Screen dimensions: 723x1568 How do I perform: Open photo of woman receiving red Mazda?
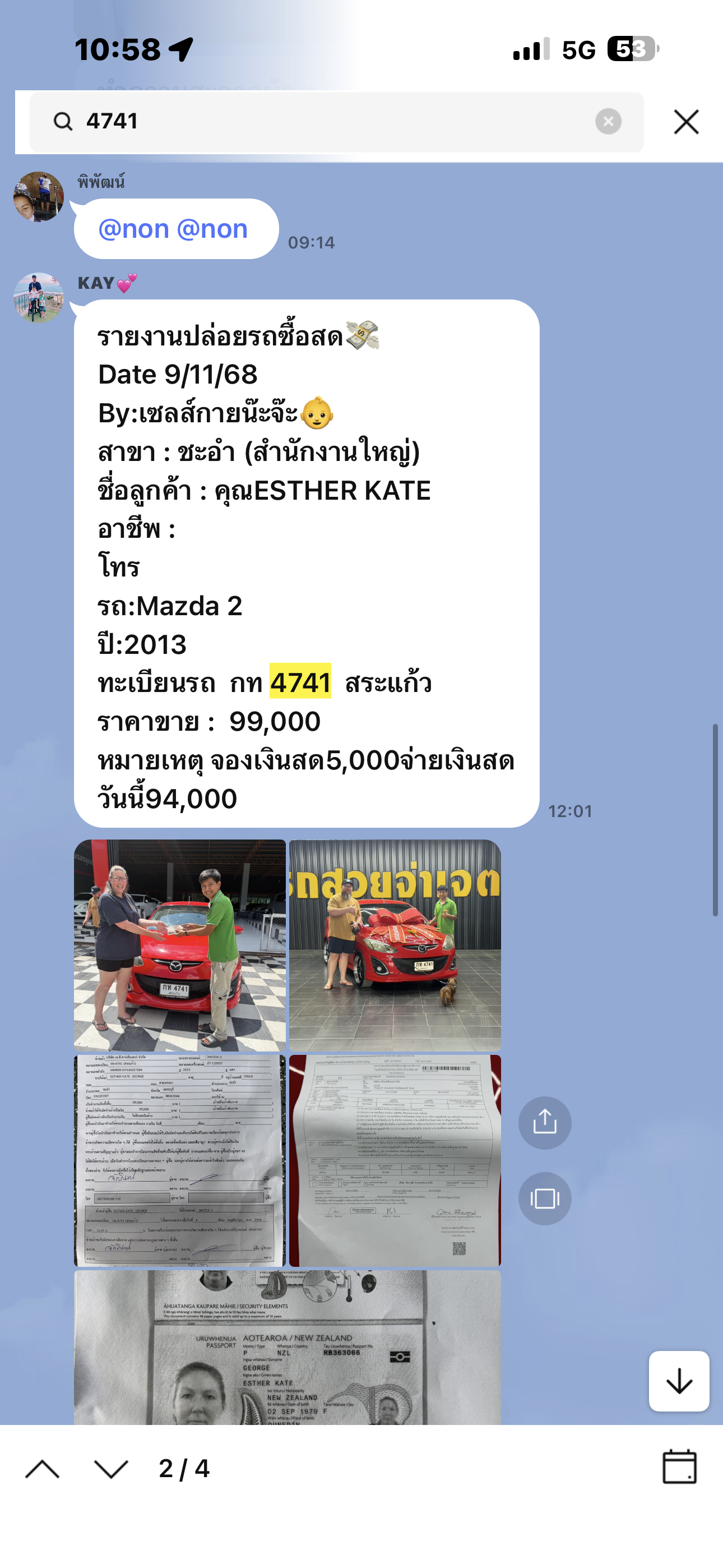(180, 946)
